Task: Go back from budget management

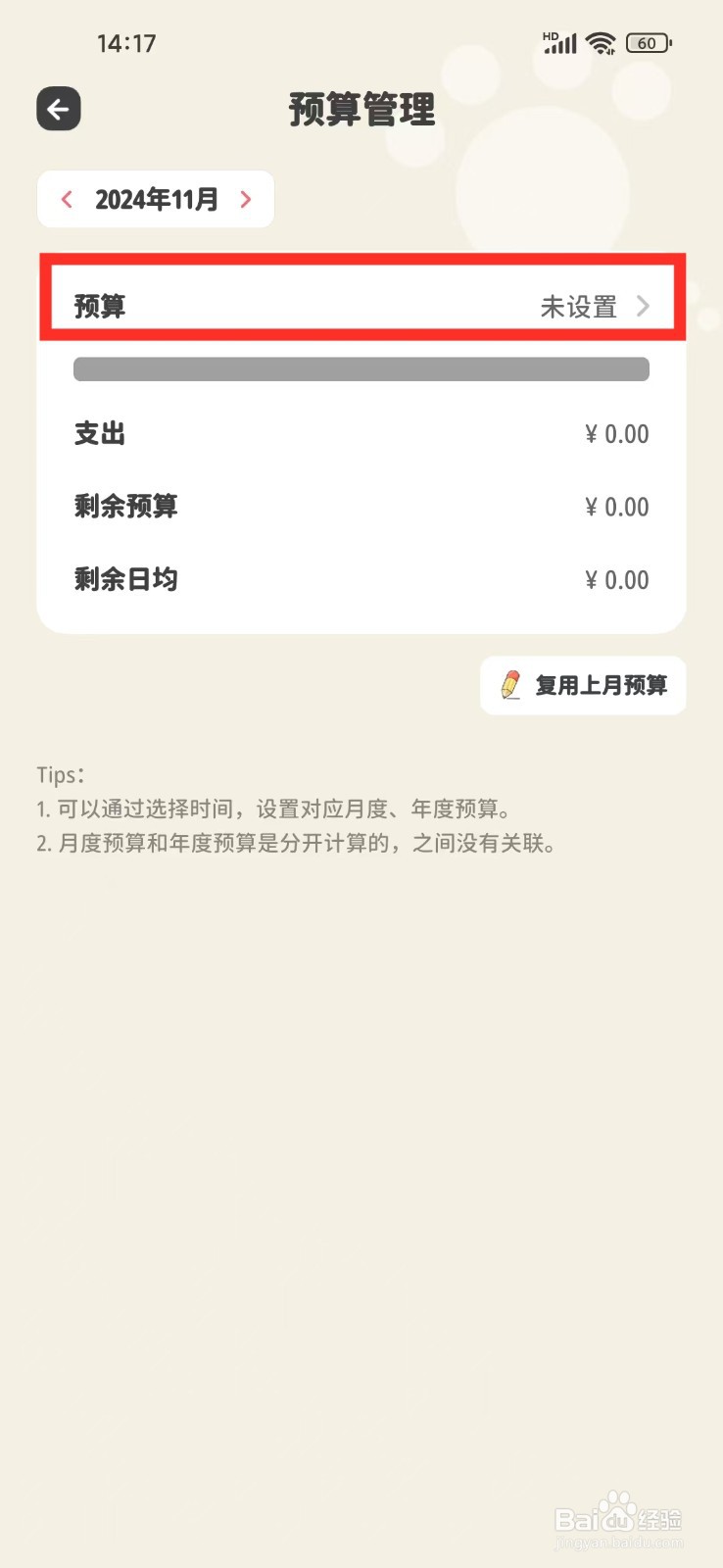Action: coord(59,109)
